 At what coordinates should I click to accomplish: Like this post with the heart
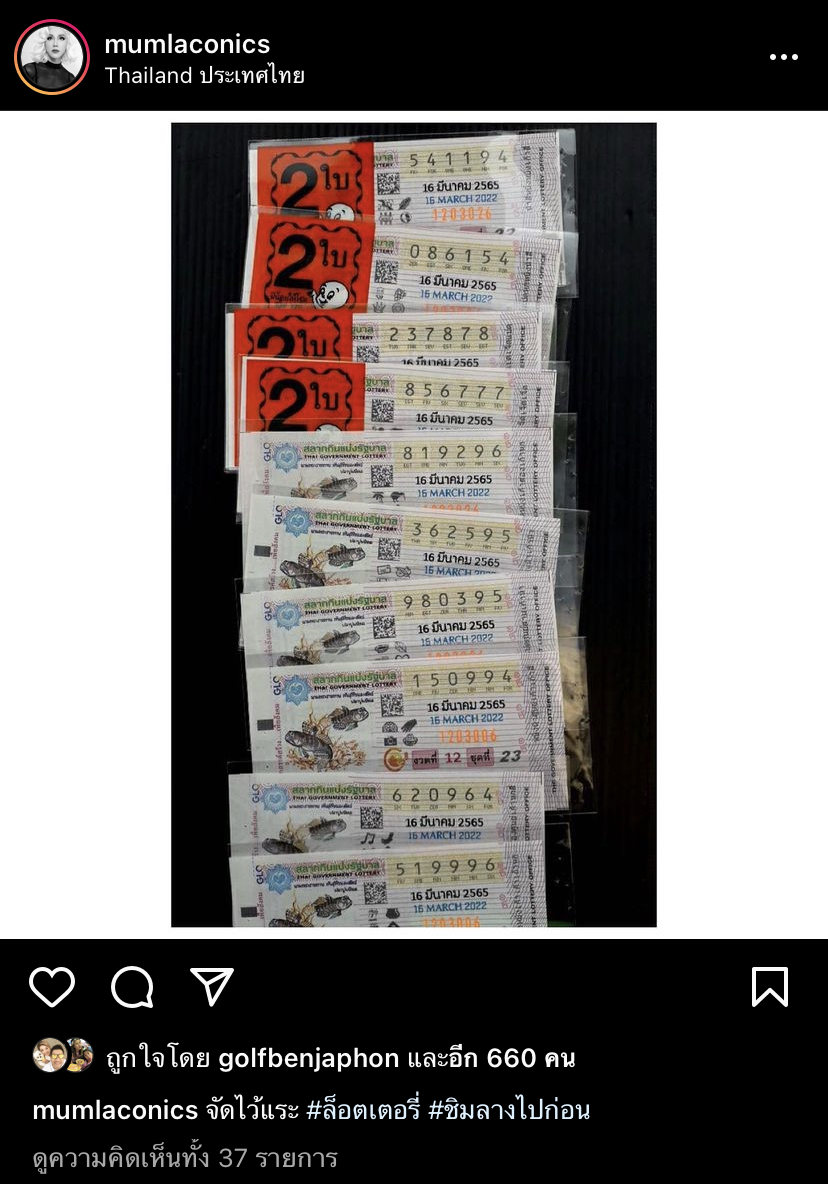52,987
